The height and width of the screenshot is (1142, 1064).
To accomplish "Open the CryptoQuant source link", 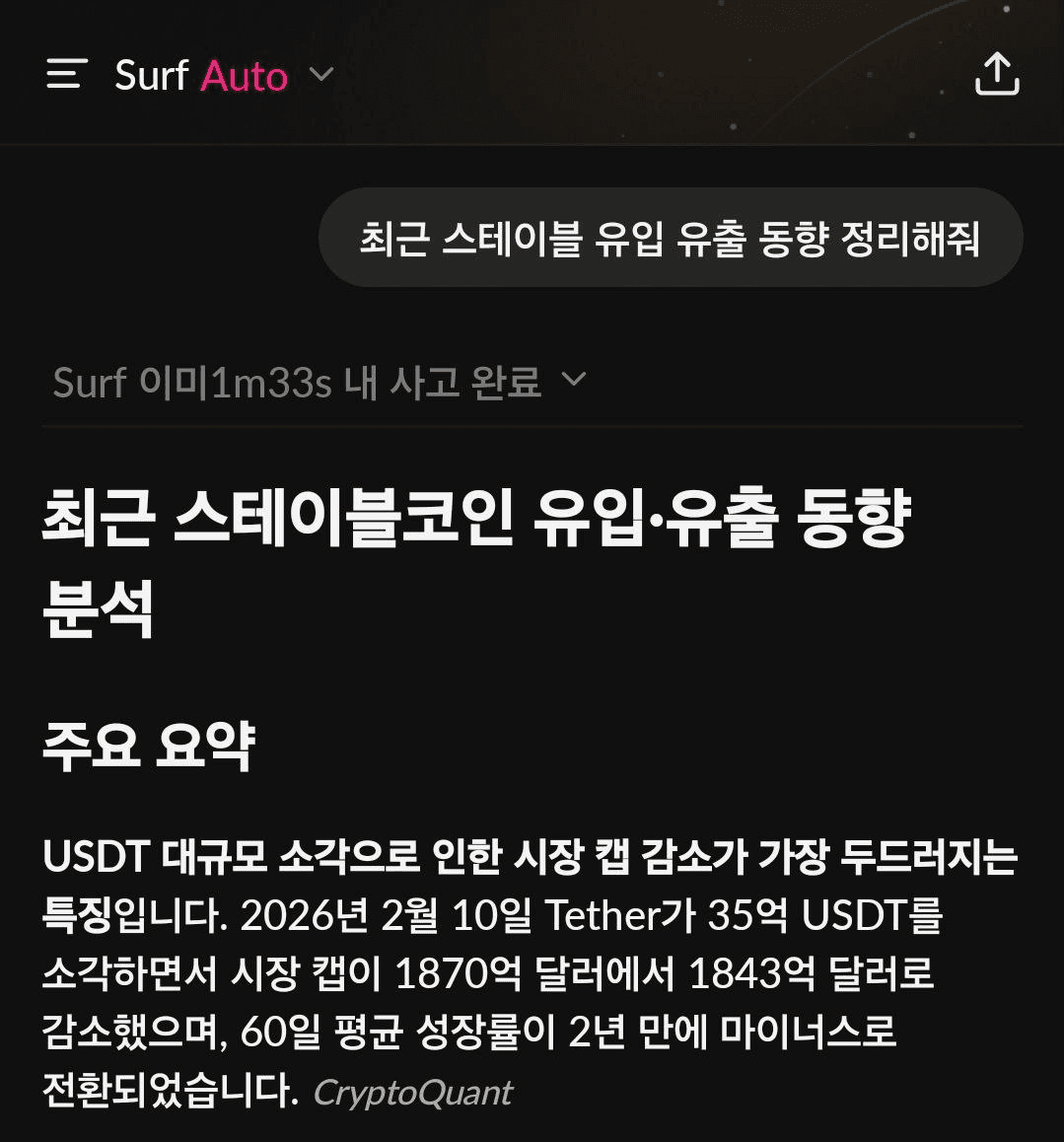I will [x=411, y=1093].
